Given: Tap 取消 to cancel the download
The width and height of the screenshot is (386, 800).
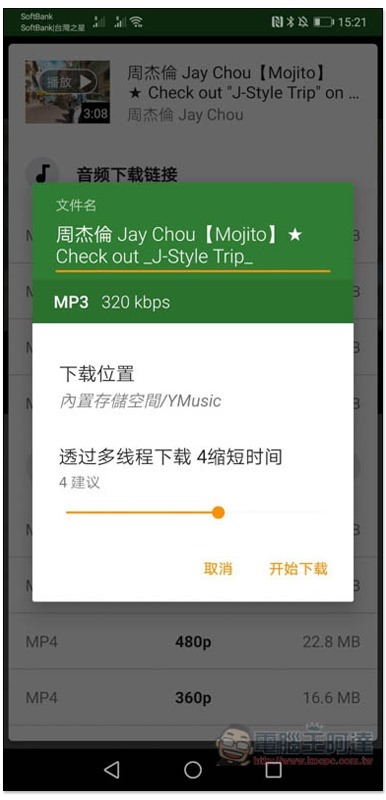Looking at the screenshot, I should click(218, 569).
